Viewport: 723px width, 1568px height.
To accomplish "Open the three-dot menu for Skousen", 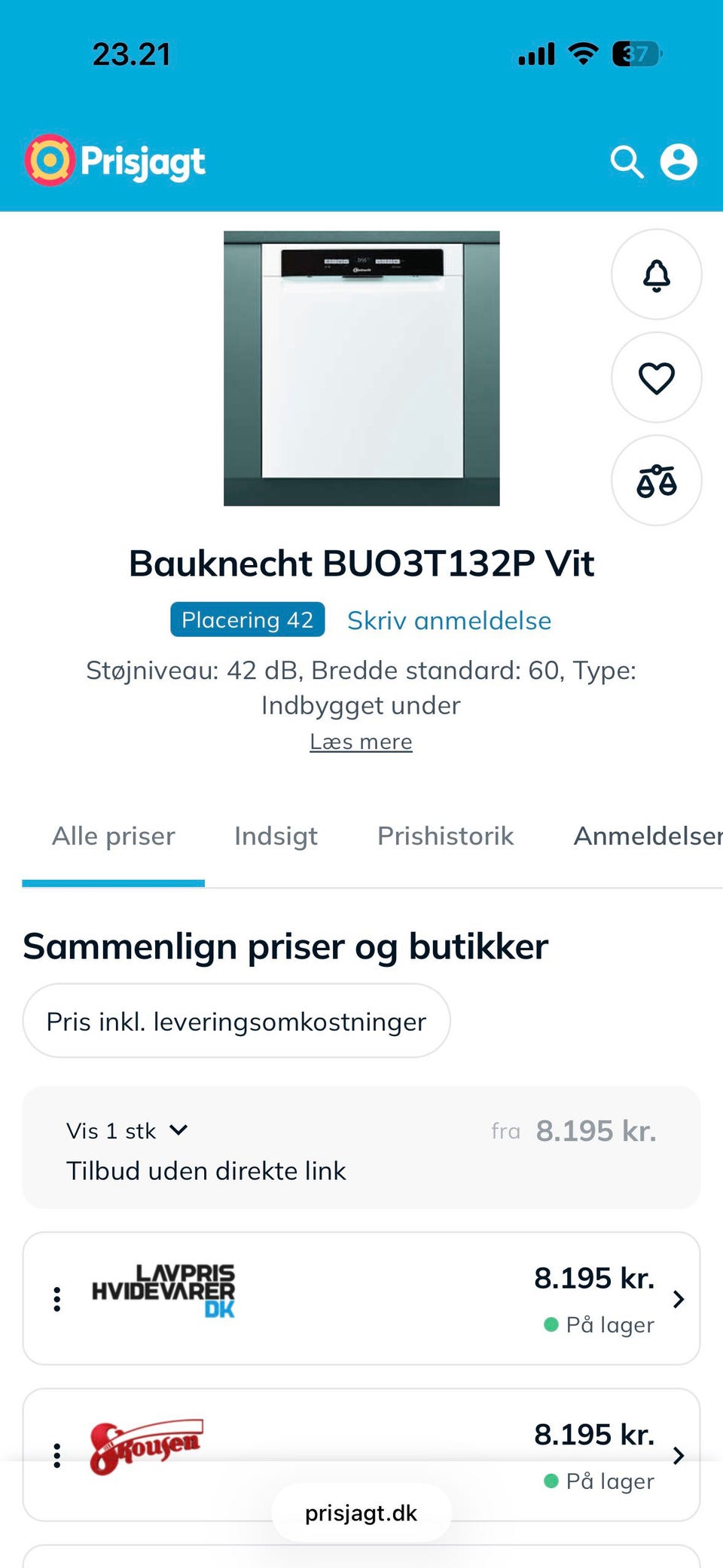I will [57, 1456].
